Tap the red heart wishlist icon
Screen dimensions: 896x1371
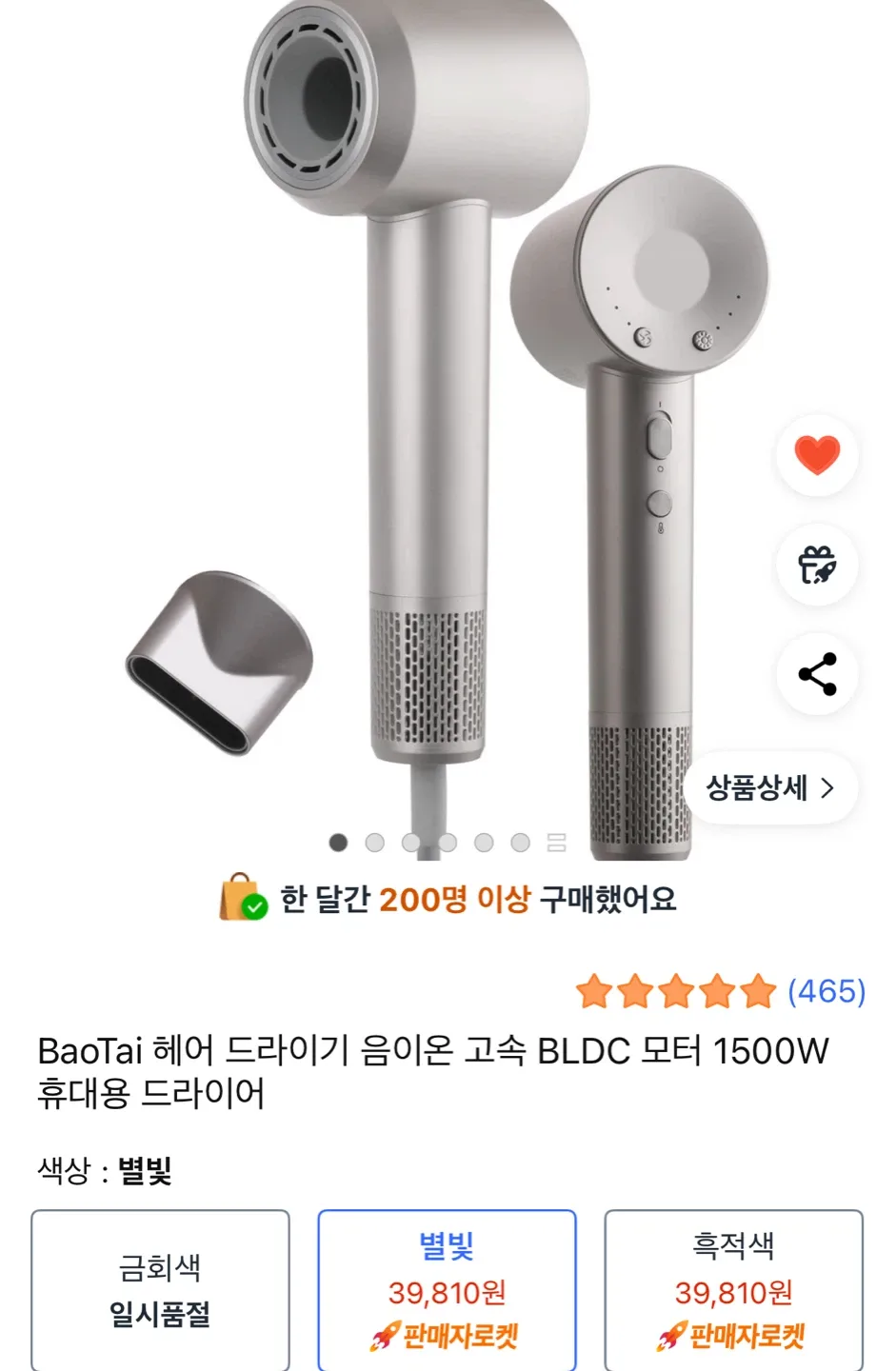pyautogui.click(x=817, y=455)
